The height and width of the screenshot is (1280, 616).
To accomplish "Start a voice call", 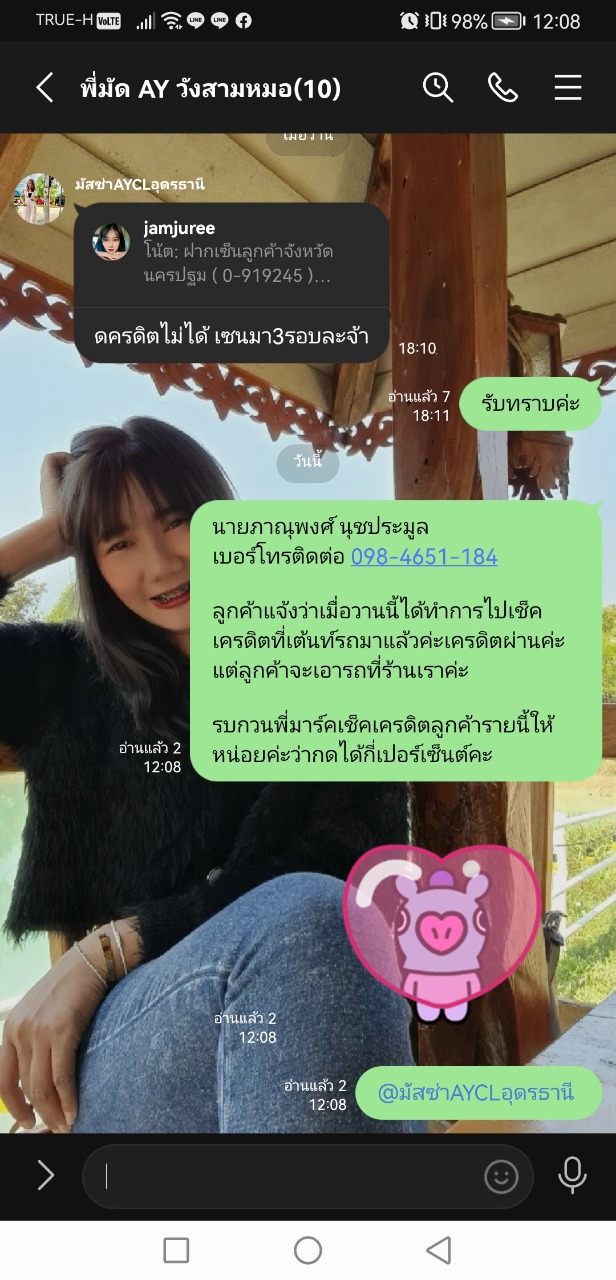I will pos(502,88).
